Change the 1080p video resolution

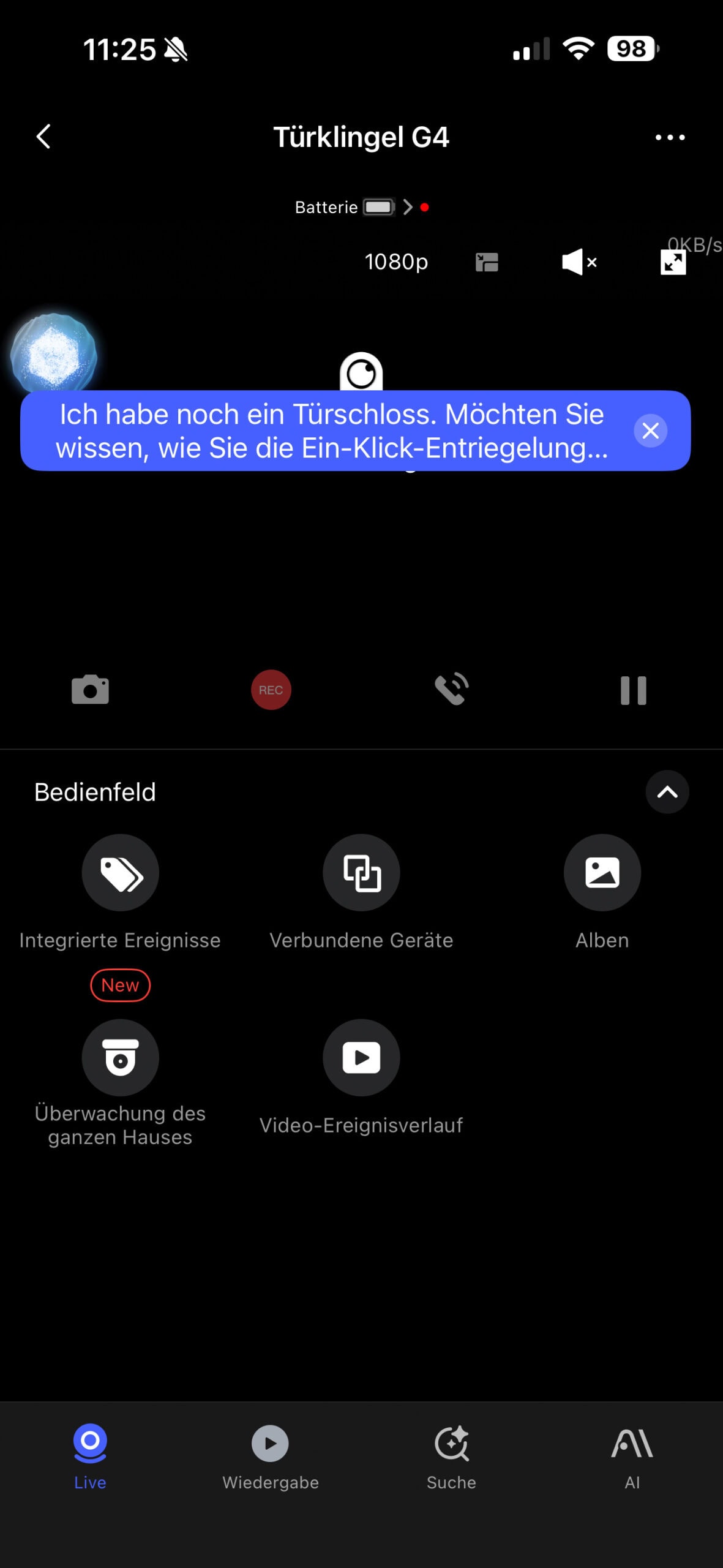(396, 262)
